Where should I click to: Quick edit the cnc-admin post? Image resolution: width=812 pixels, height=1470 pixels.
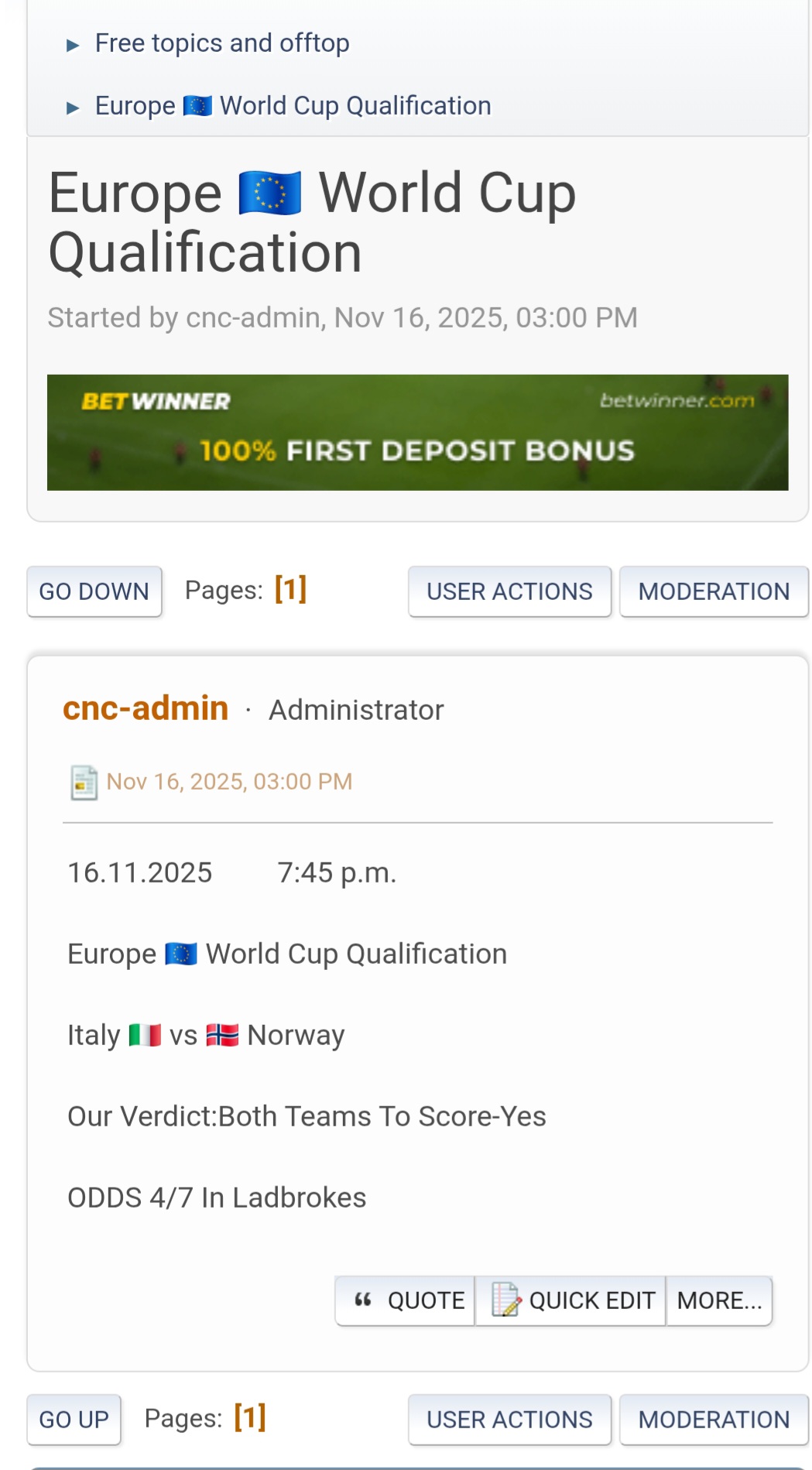[x=571, y=1300]
